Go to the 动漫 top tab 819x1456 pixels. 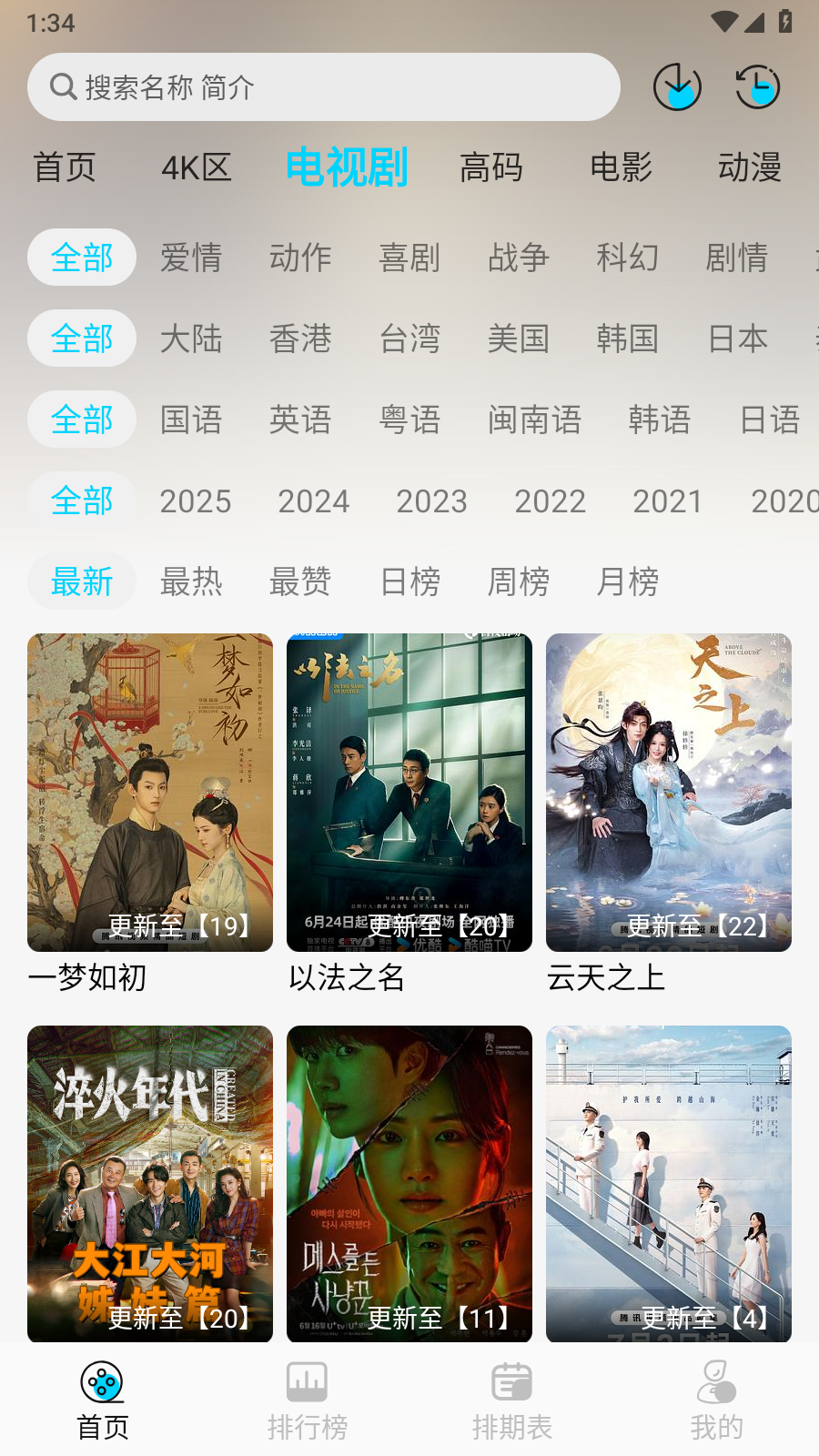tap(749, 167)
